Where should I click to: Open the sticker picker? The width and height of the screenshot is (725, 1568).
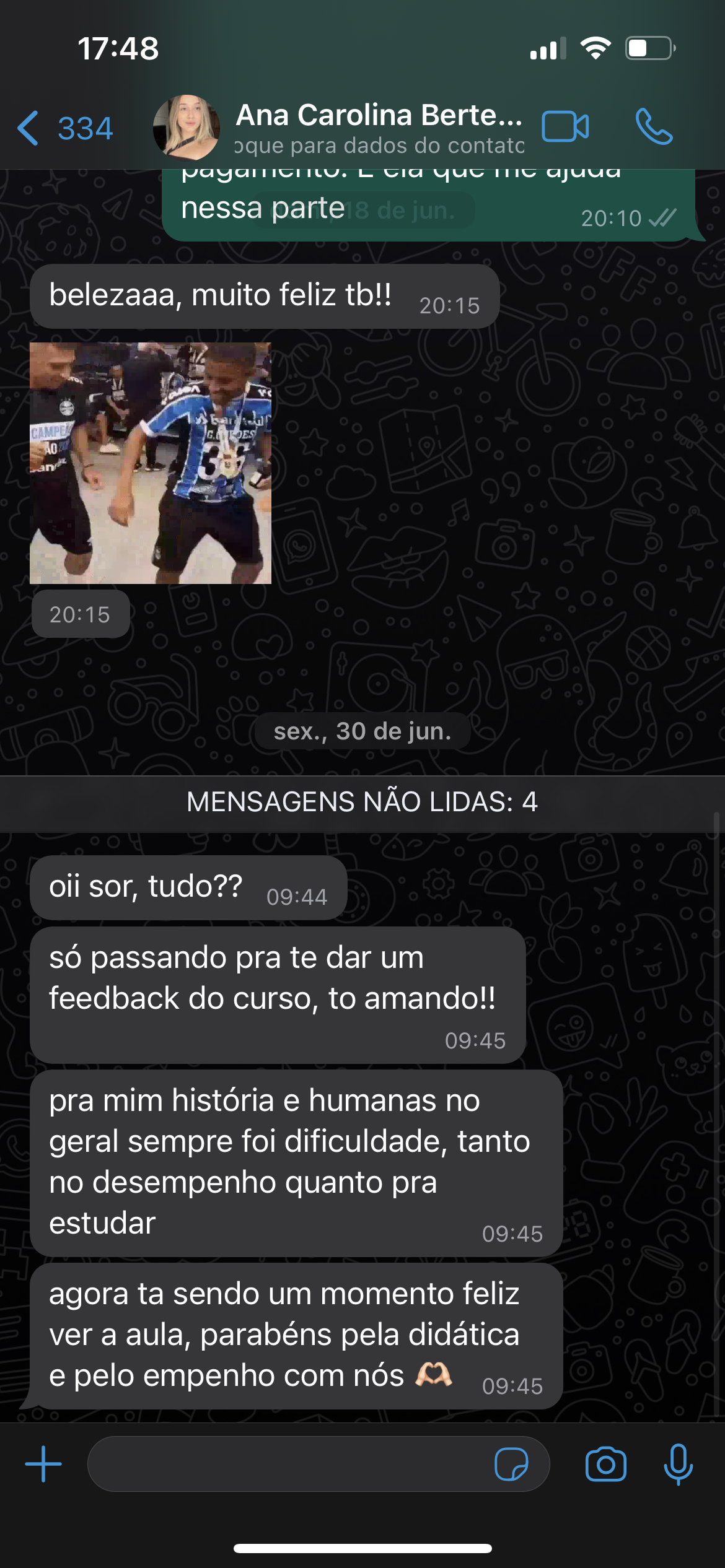pyautogui.click(x=511, y=1464)
